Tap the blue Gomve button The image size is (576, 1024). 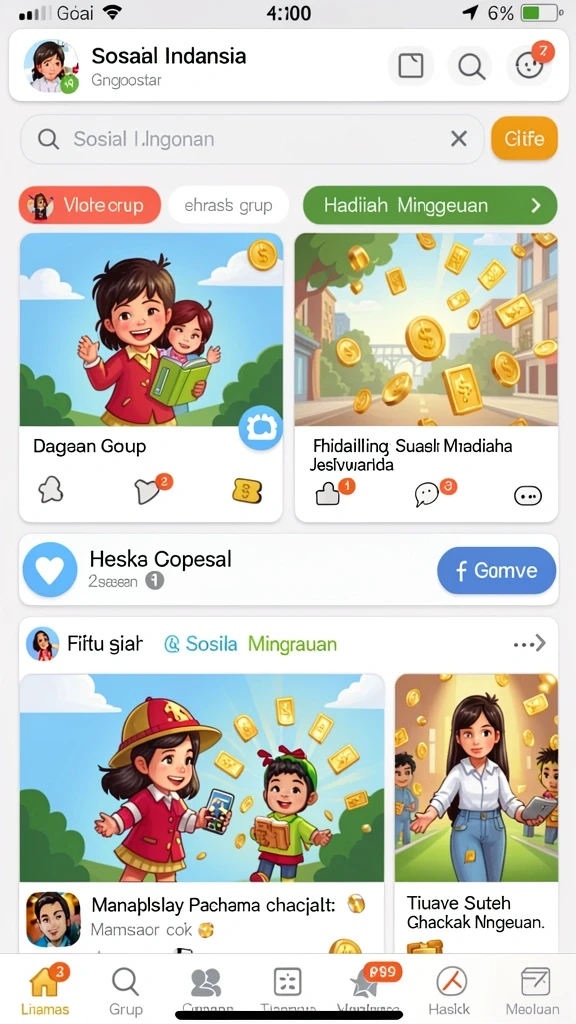point(496,571)
